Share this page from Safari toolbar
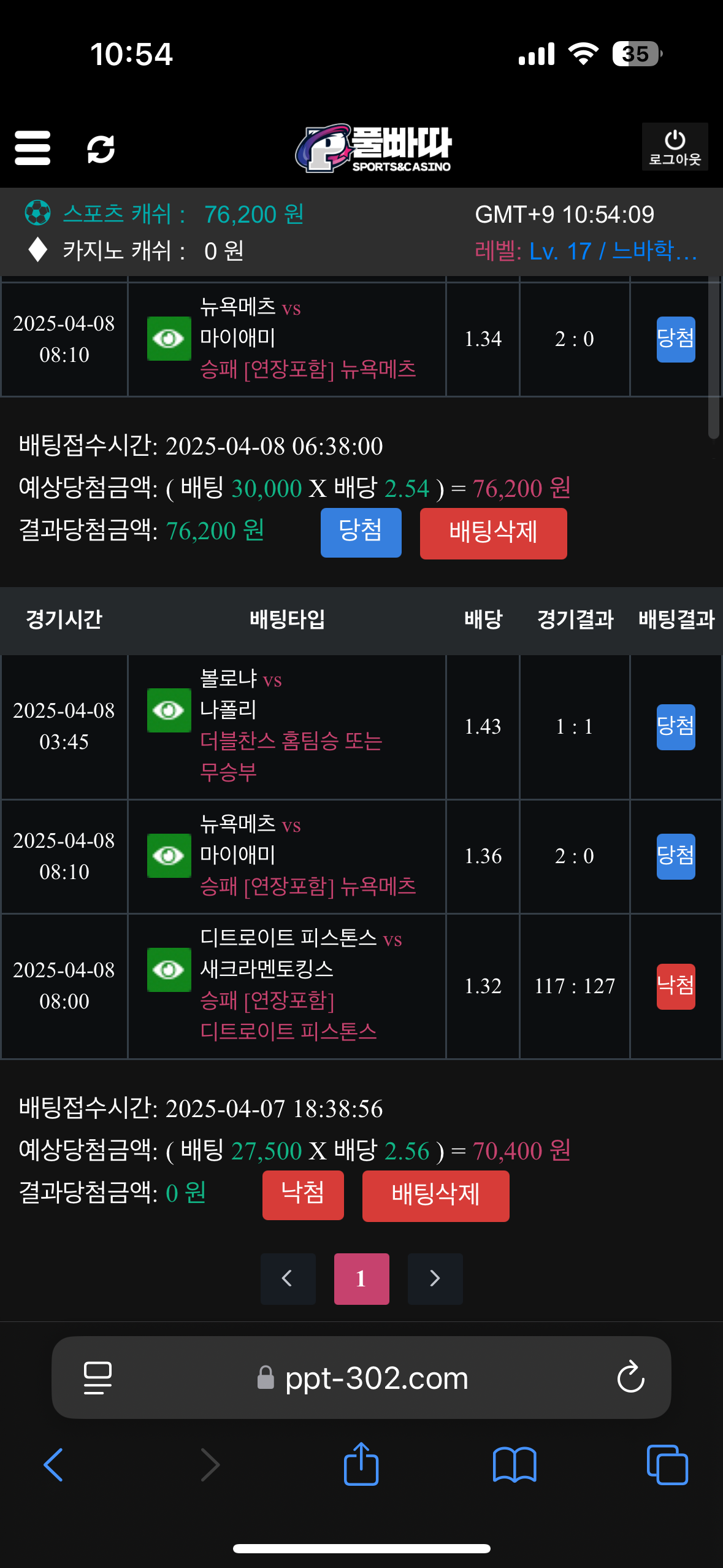723x1568 pixels. (x=361, y=1465)
